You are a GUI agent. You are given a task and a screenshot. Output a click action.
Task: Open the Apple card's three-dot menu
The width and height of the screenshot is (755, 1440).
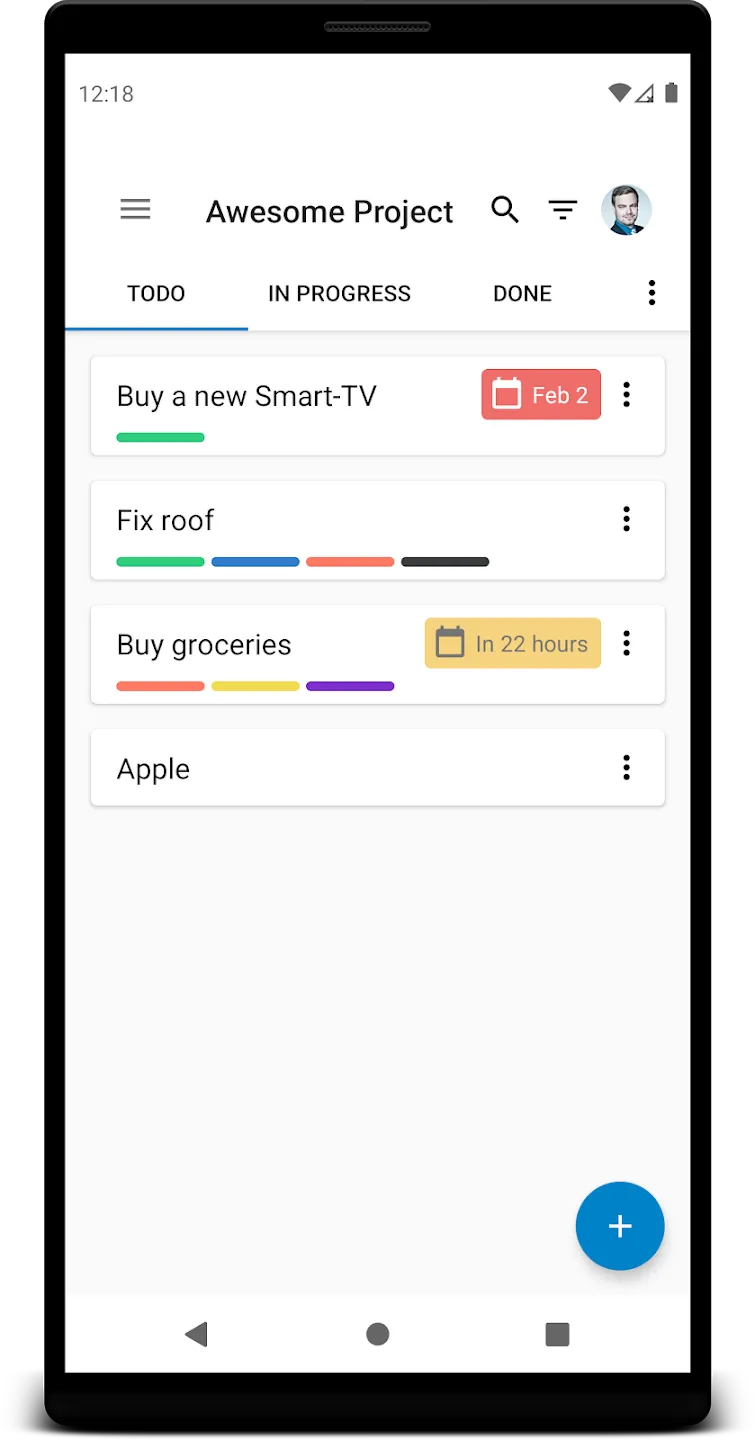(x=626, y=768)
